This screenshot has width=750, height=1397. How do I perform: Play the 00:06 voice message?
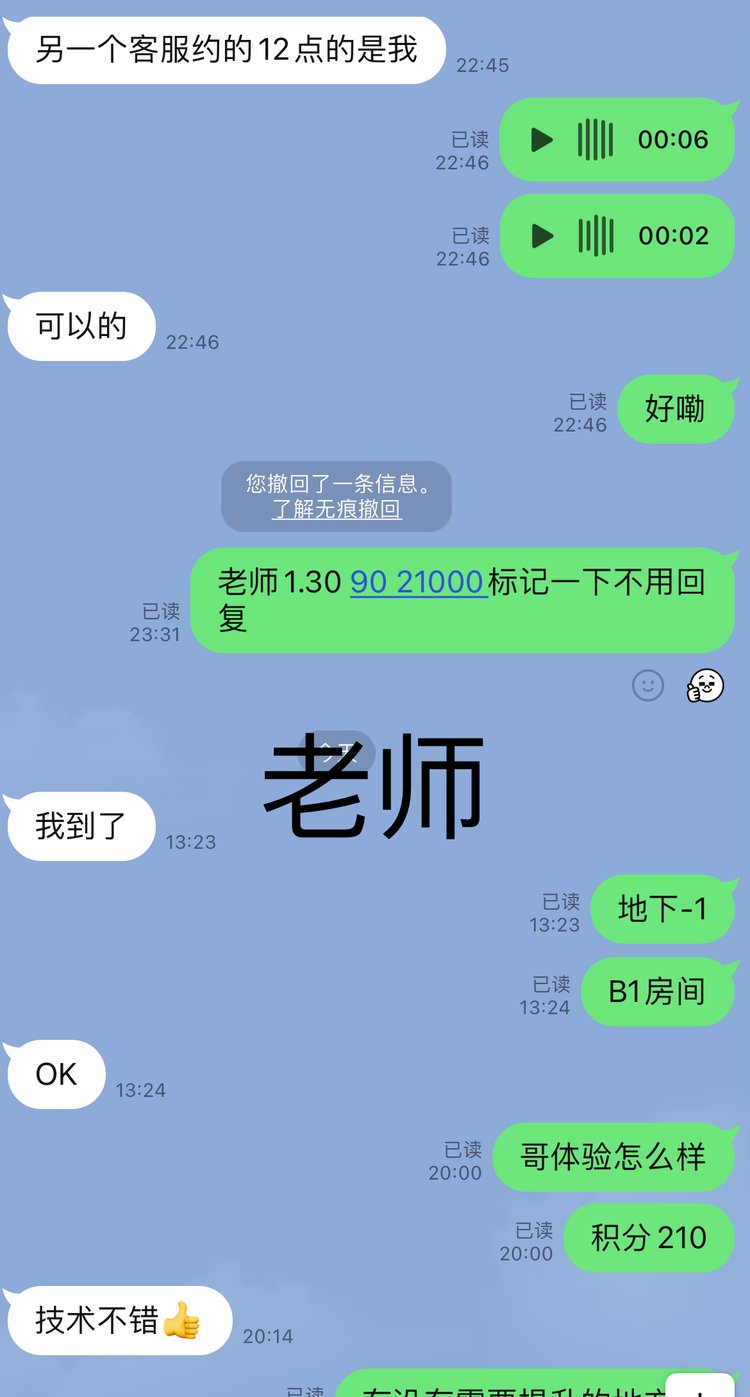pyautogui.click(x=541, y=140)
